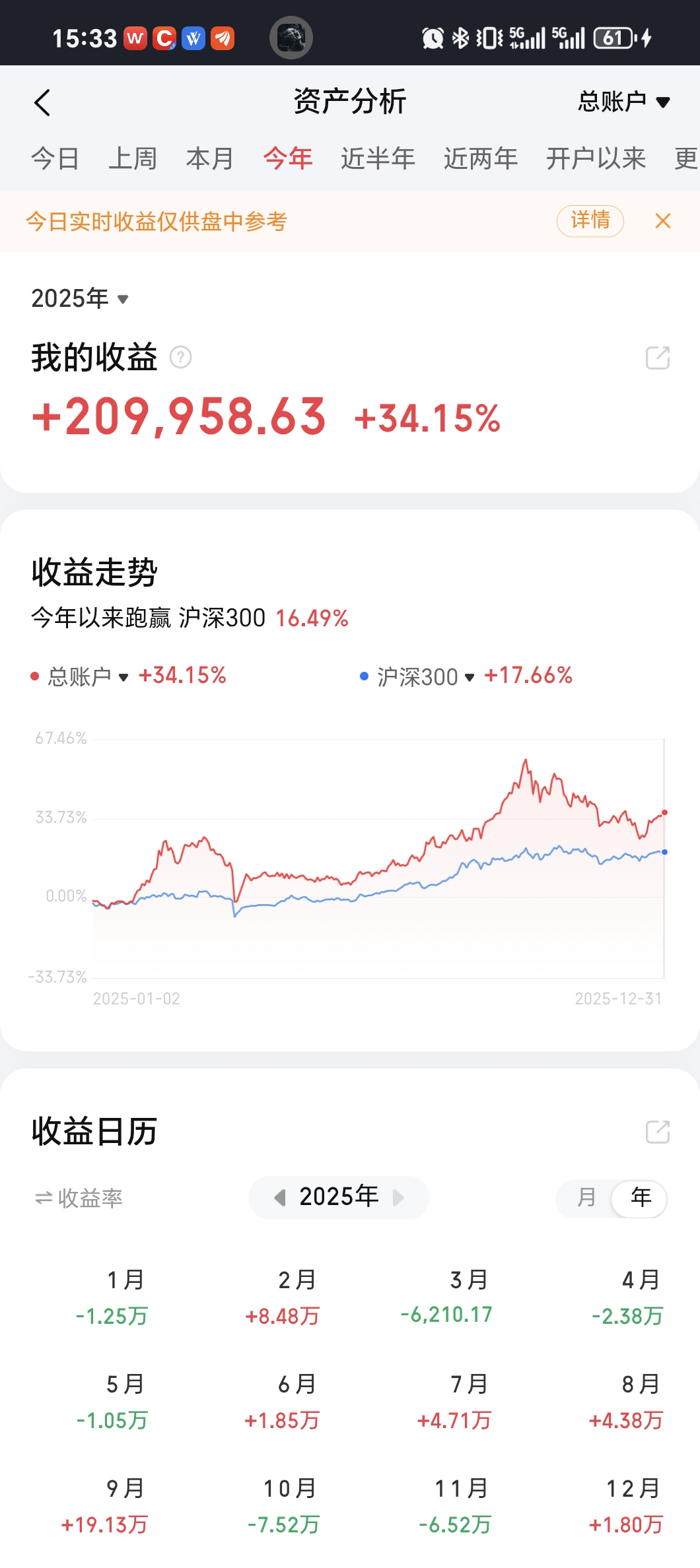Screen dimensions: 700x1568
Task: Share the 收益日历 card
Action: tap(657, 1132)
